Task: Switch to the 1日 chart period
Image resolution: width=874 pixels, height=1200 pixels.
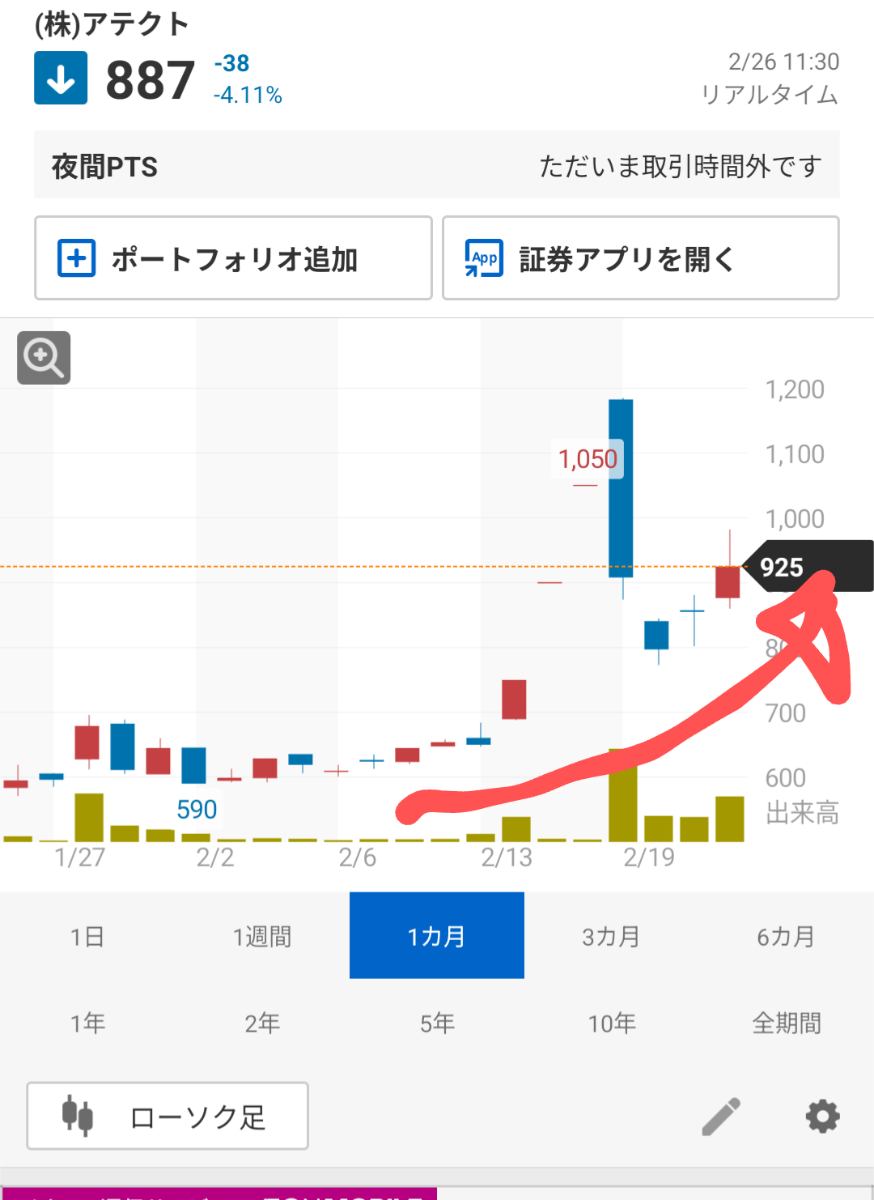Action: point(87,936)
